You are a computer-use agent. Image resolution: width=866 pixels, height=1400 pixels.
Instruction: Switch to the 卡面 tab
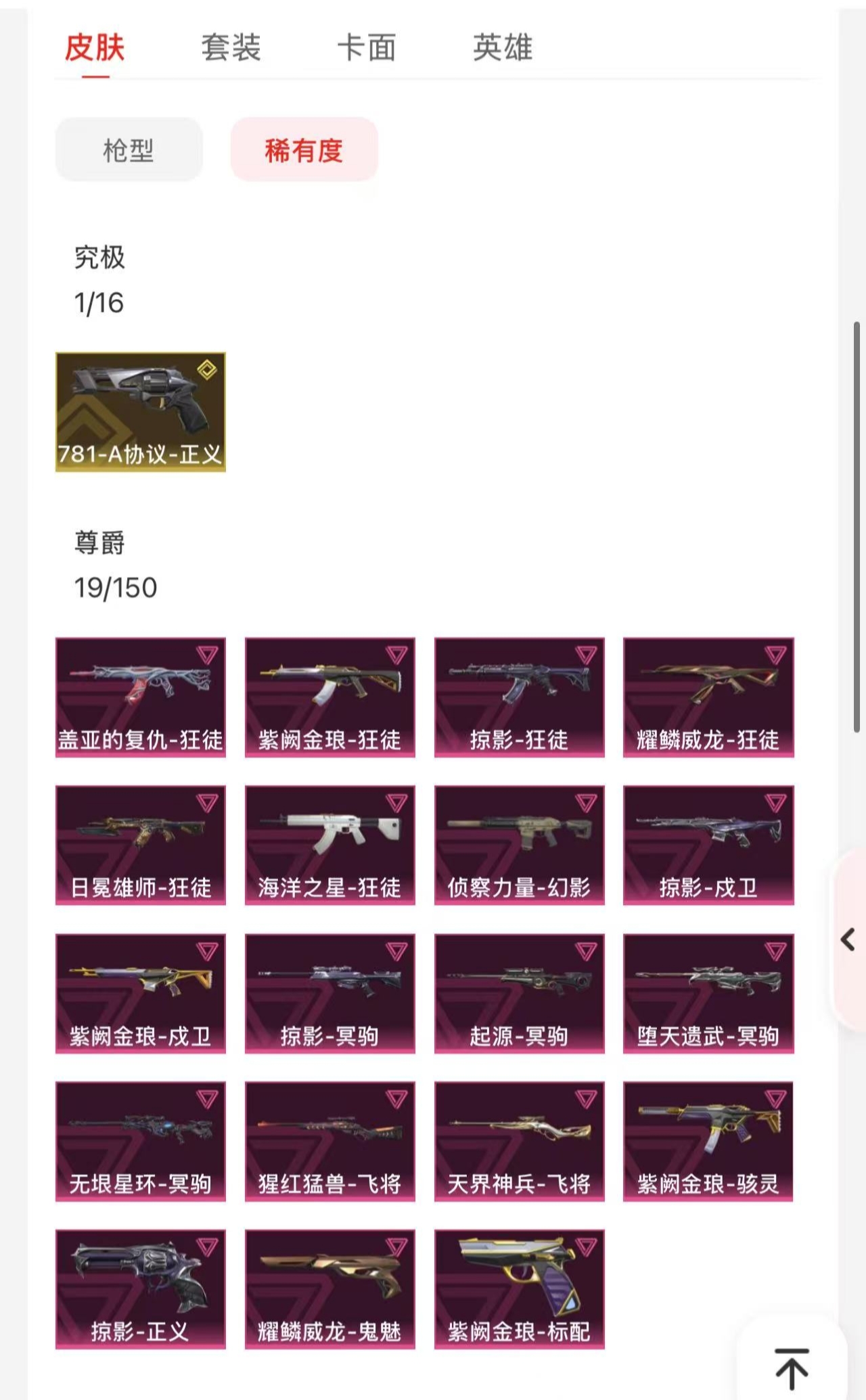point(366,48)
